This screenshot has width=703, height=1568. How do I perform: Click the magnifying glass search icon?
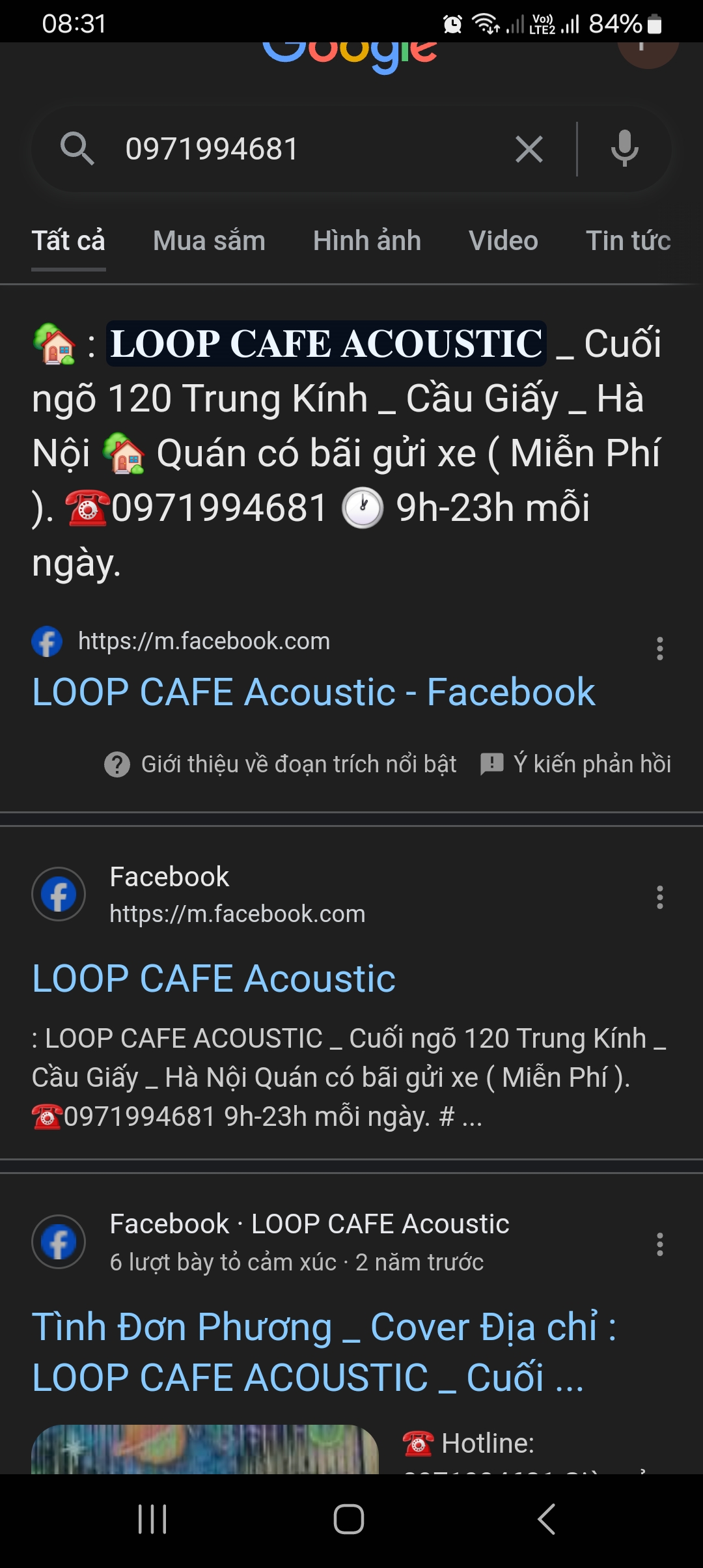point(76,148)
